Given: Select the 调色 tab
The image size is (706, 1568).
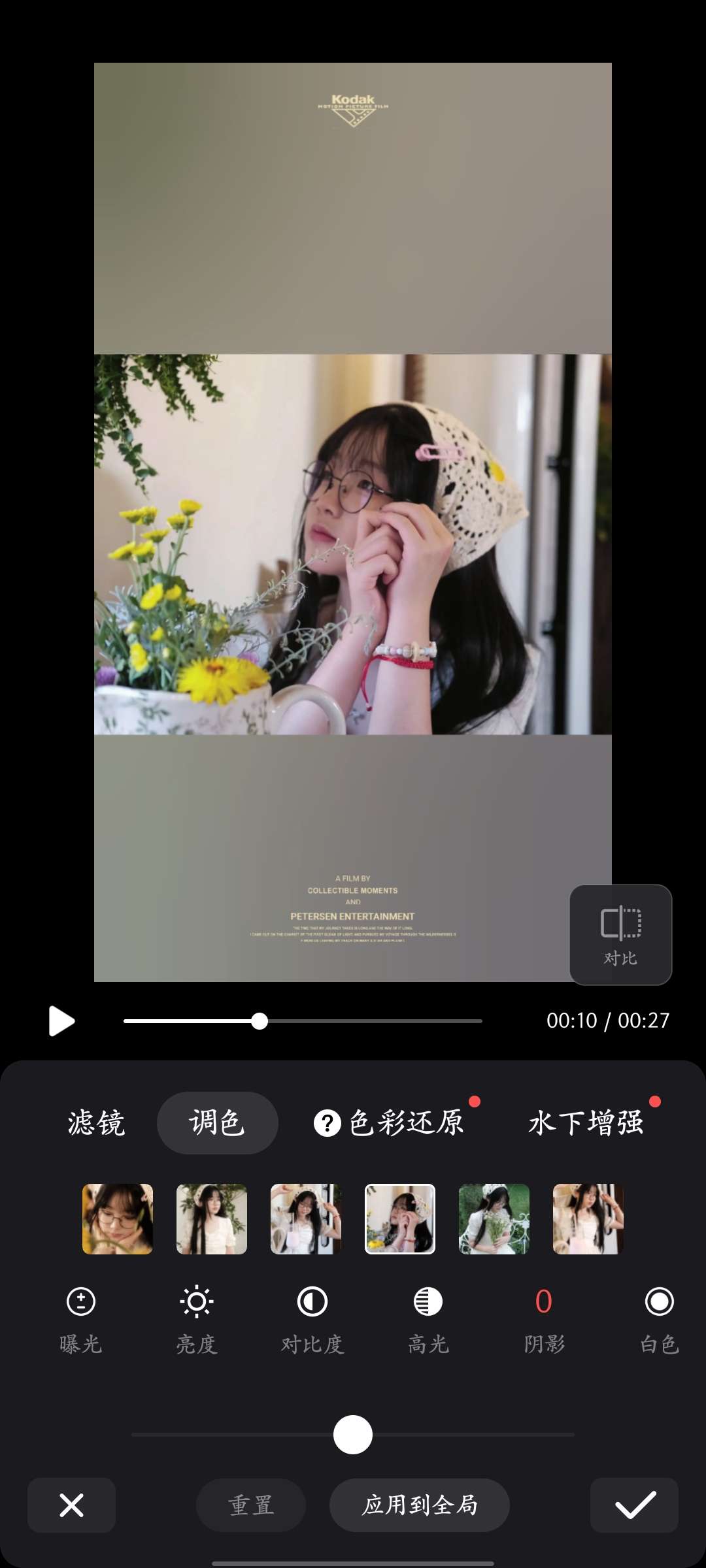Looking at the screenshot, I should click(x=217, y=1123).
